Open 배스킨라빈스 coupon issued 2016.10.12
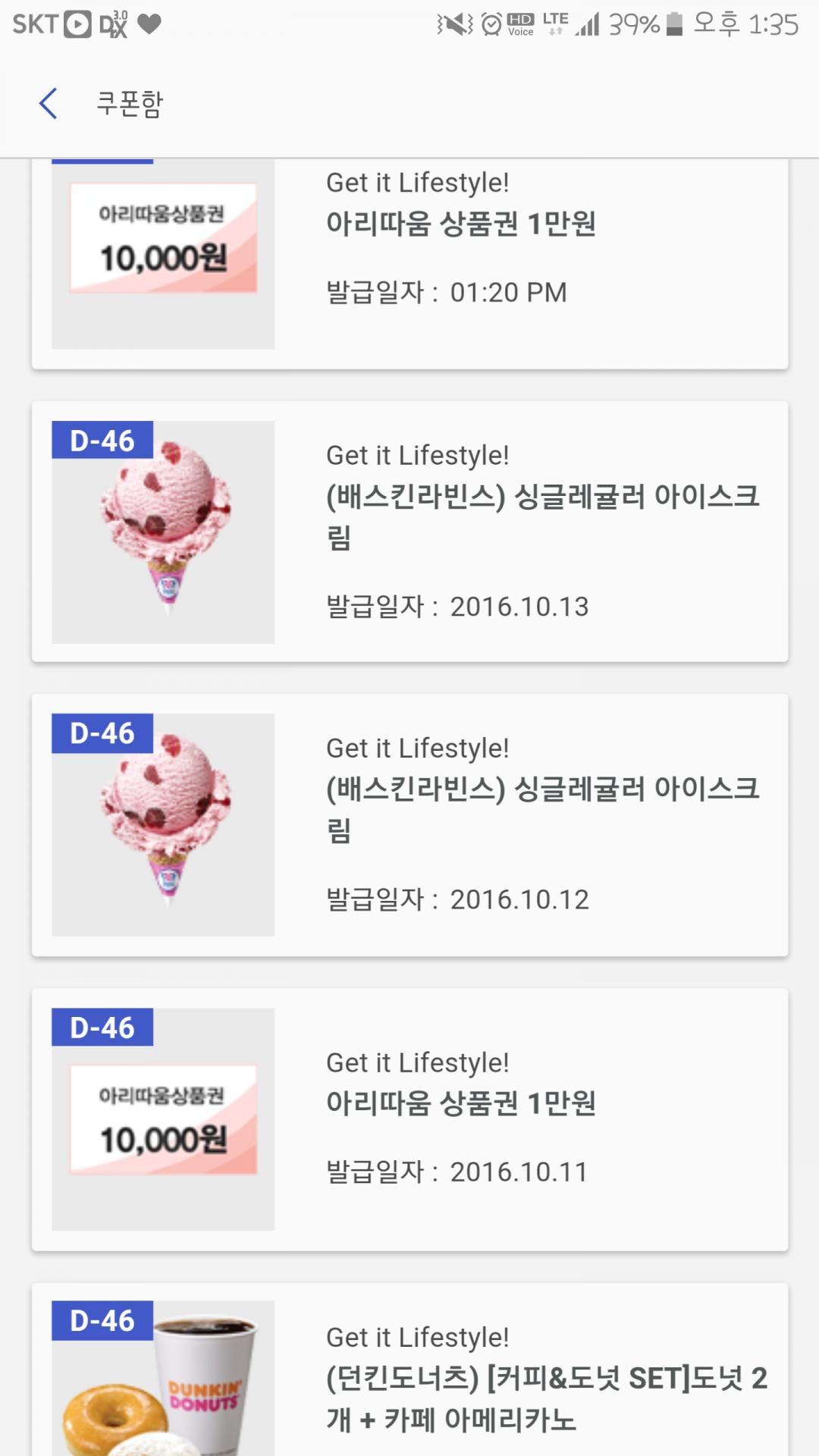Screen dimensions: 819x1456 click(x=409, y=824)
